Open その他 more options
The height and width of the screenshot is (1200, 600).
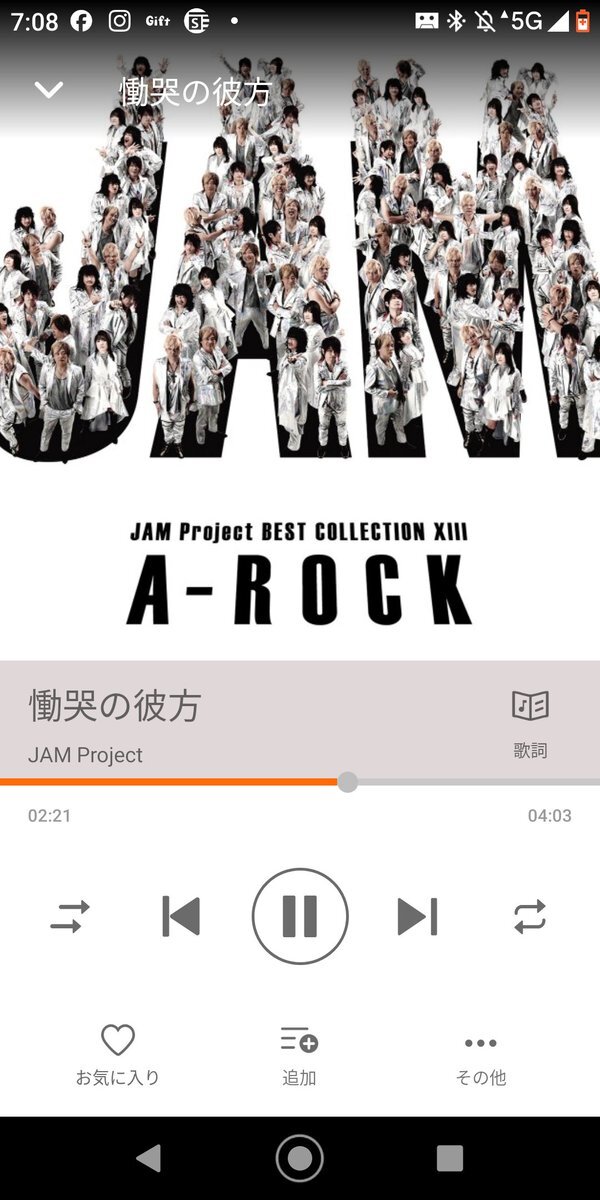click(481, 1056)
